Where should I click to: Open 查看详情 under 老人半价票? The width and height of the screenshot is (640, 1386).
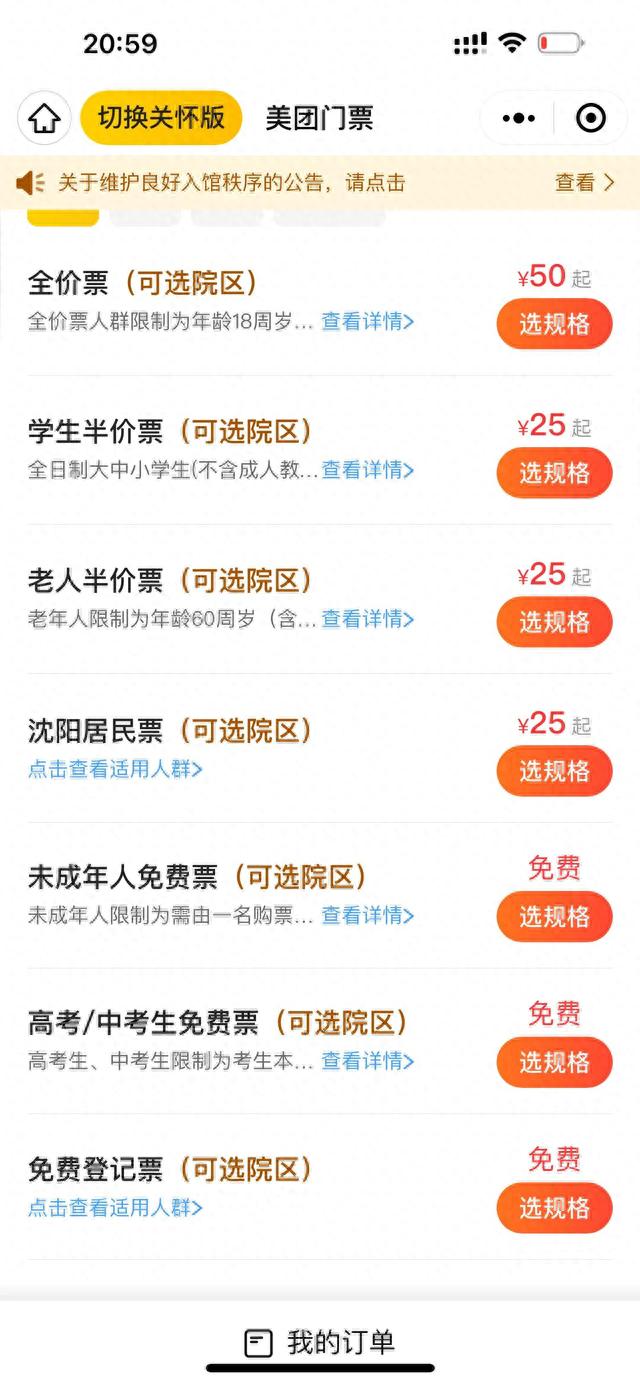(367, 619)
